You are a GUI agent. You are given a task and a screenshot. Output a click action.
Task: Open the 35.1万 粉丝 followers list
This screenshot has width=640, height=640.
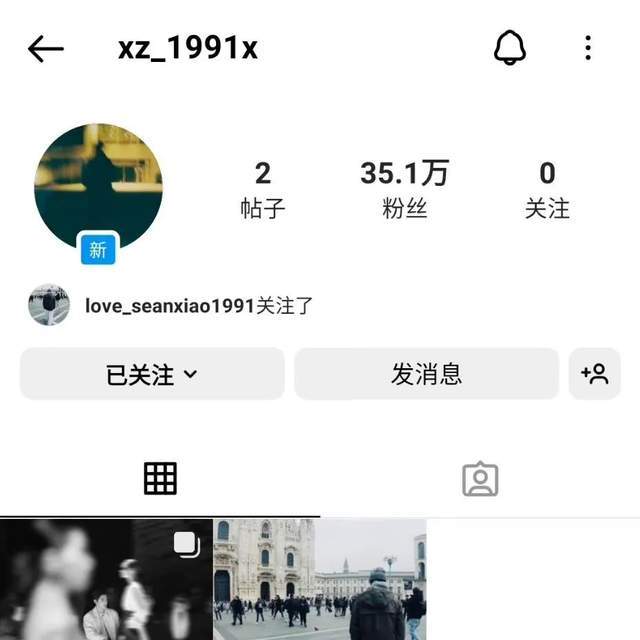click(x=404, y=189)
